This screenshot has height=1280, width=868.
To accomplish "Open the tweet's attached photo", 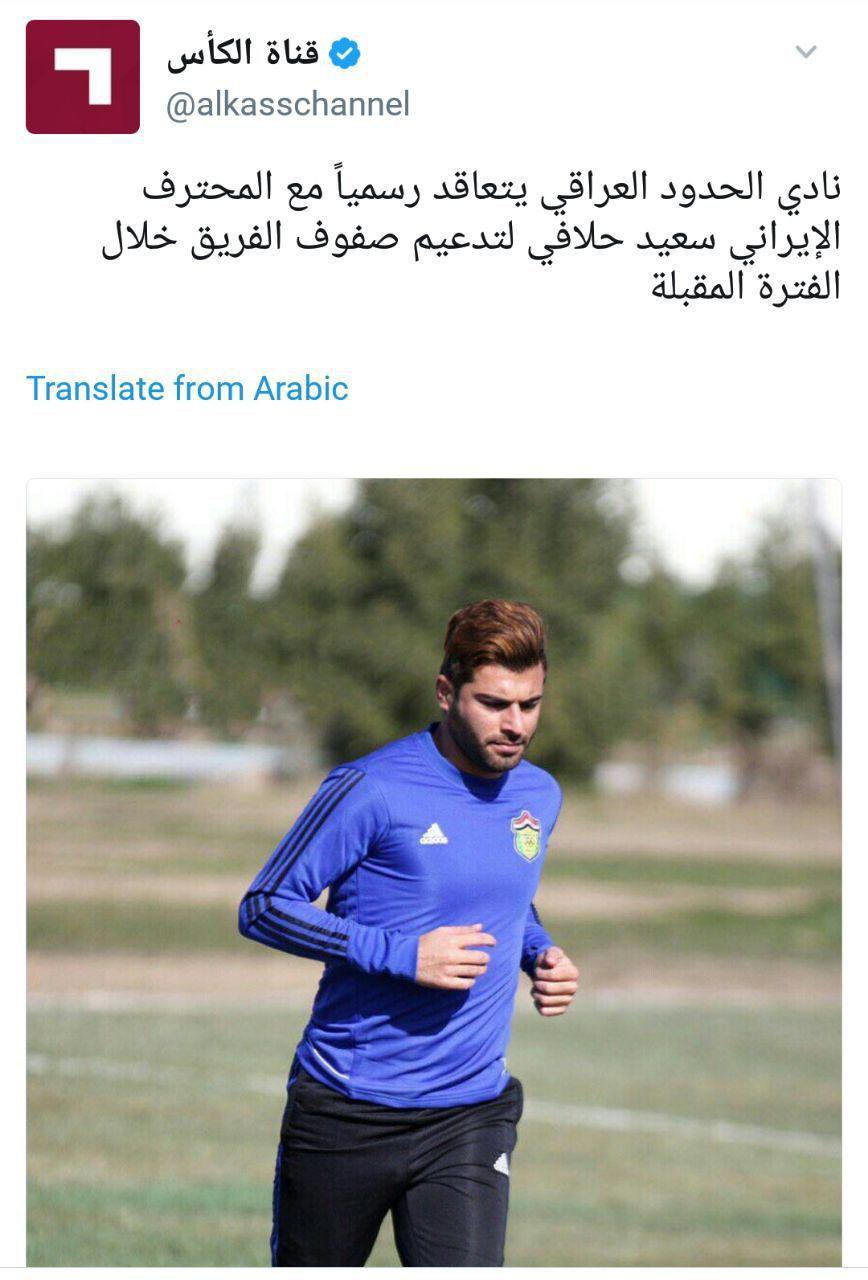I will click(x=433, y=872).
